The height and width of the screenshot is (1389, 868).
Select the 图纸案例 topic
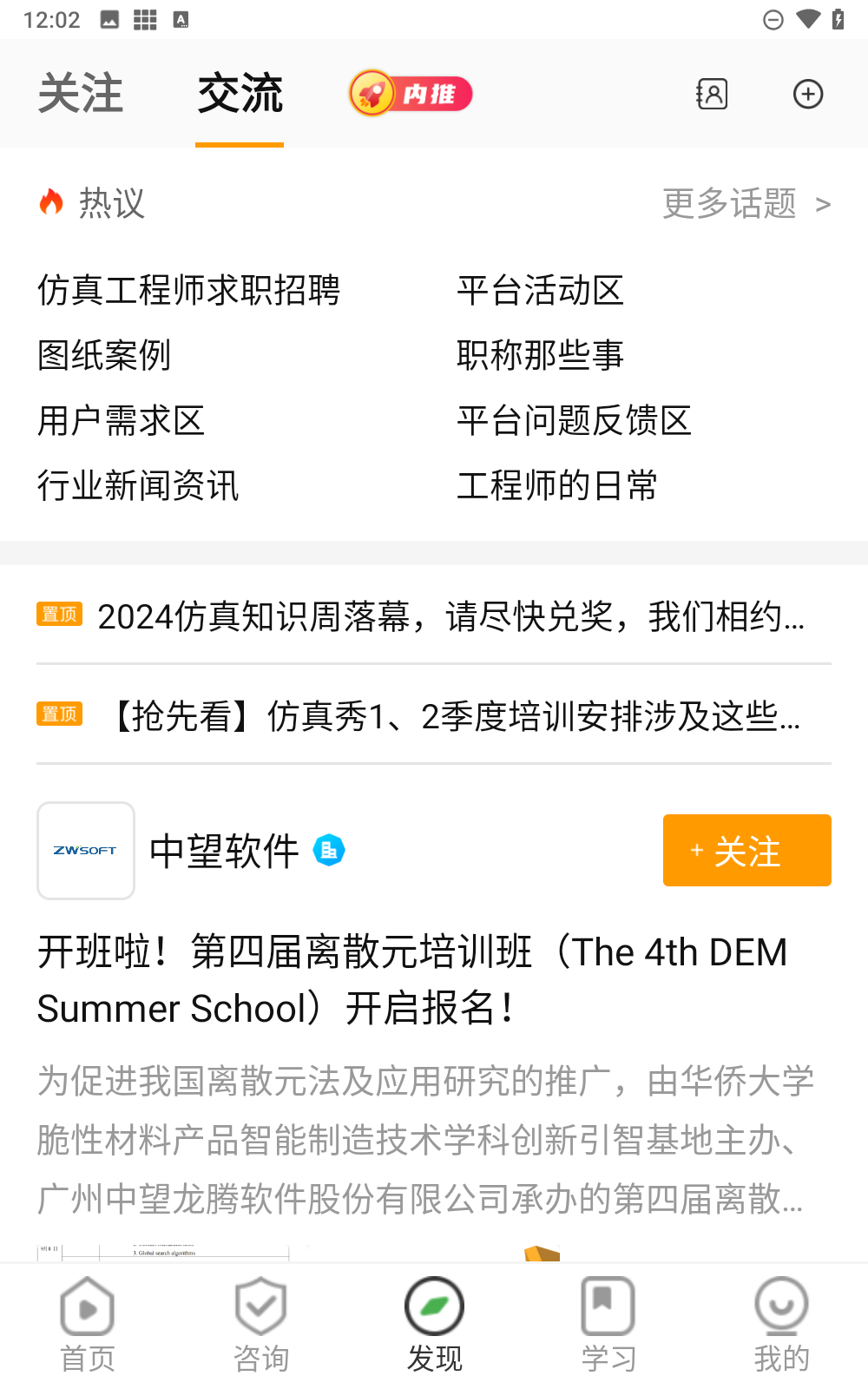[x=104, y=355]
